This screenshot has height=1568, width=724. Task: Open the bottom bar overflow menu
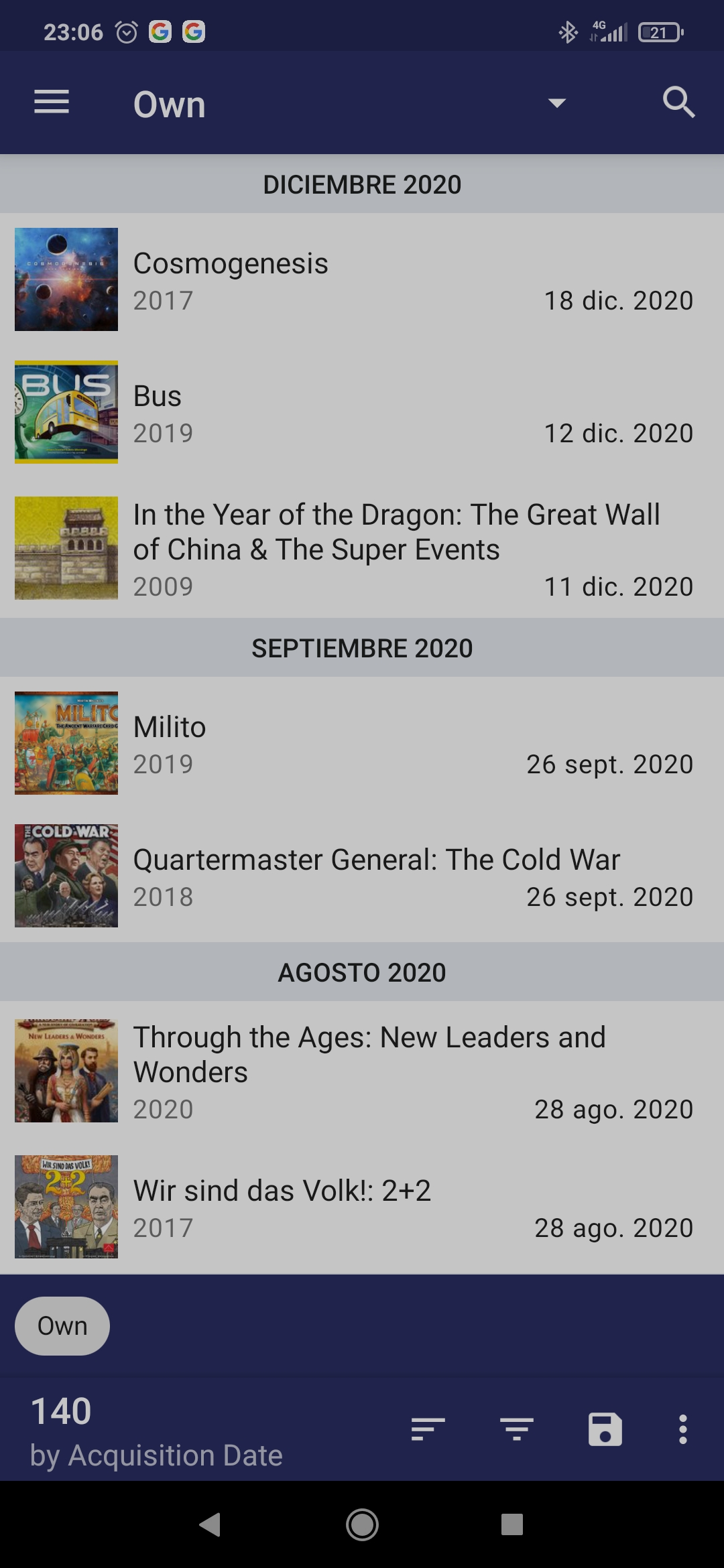[682, 1429]
